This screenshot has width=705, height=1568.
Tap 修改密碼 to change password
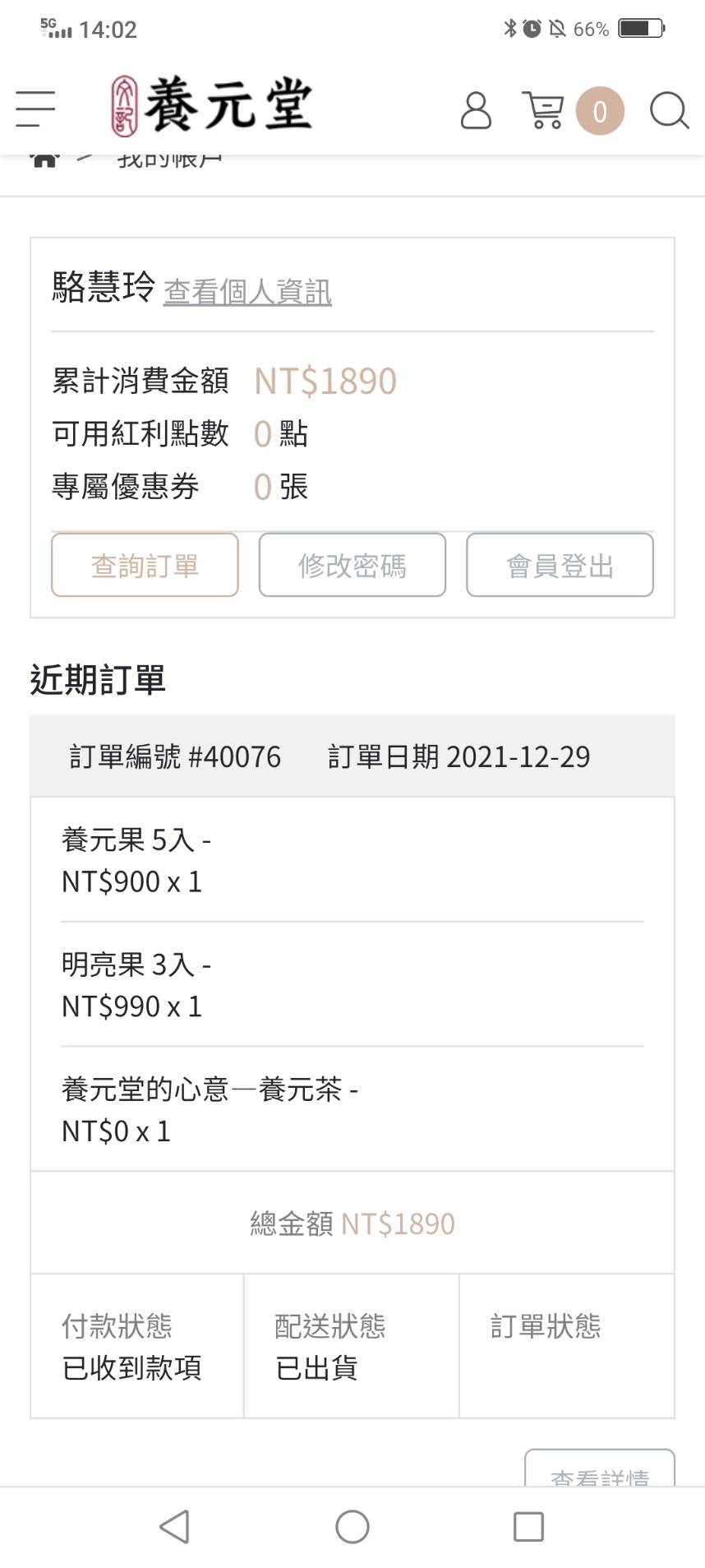tap(352, 565)
